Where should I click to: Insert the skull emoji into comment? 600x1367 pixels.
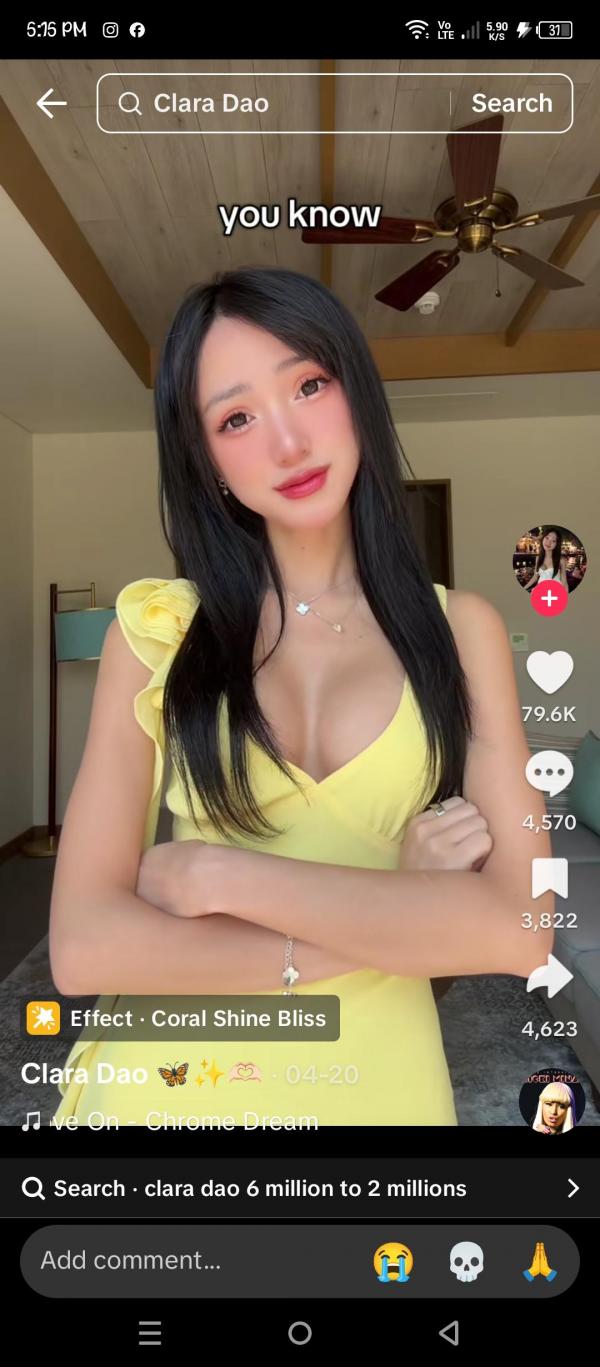[466, 1261]
